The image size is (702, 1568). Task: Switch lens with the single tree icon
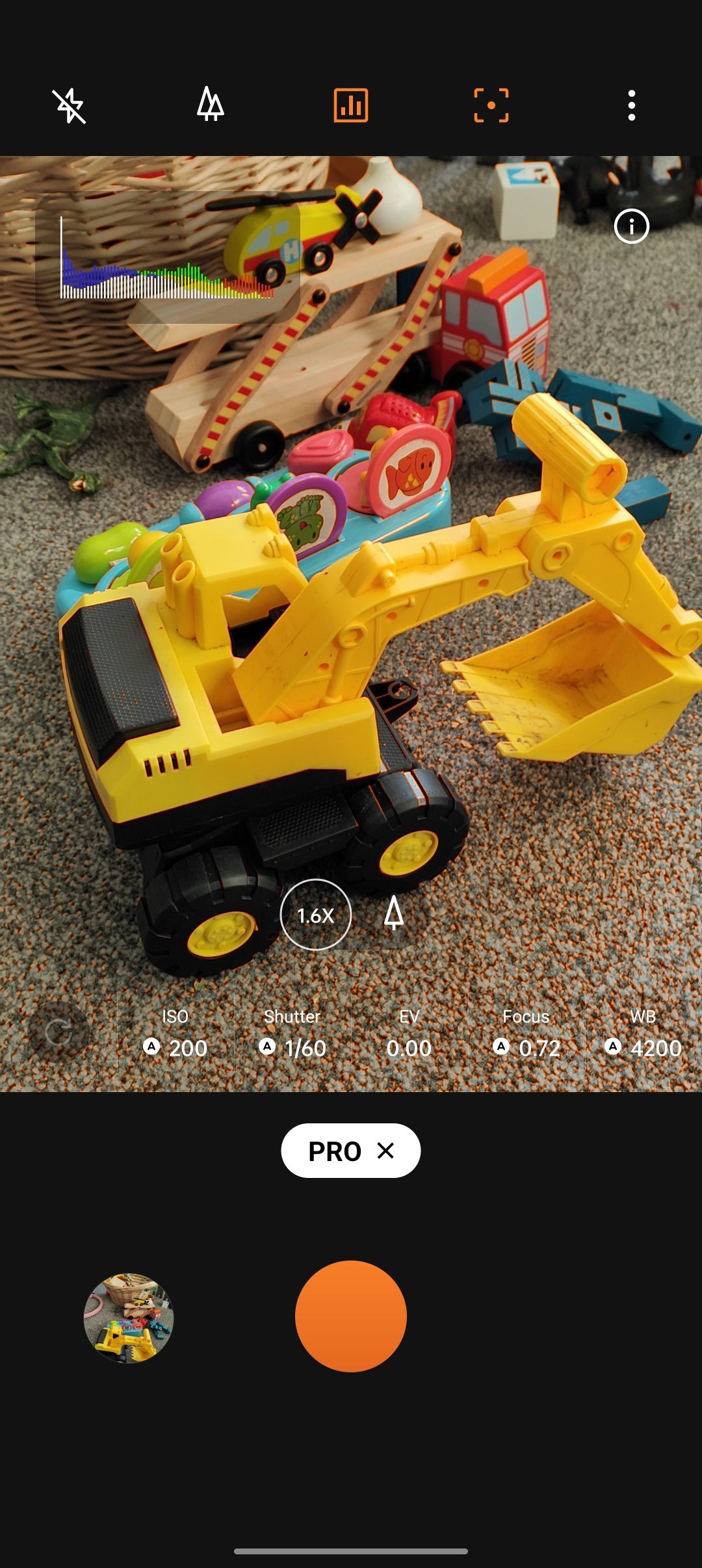click(x=393, y=913)
